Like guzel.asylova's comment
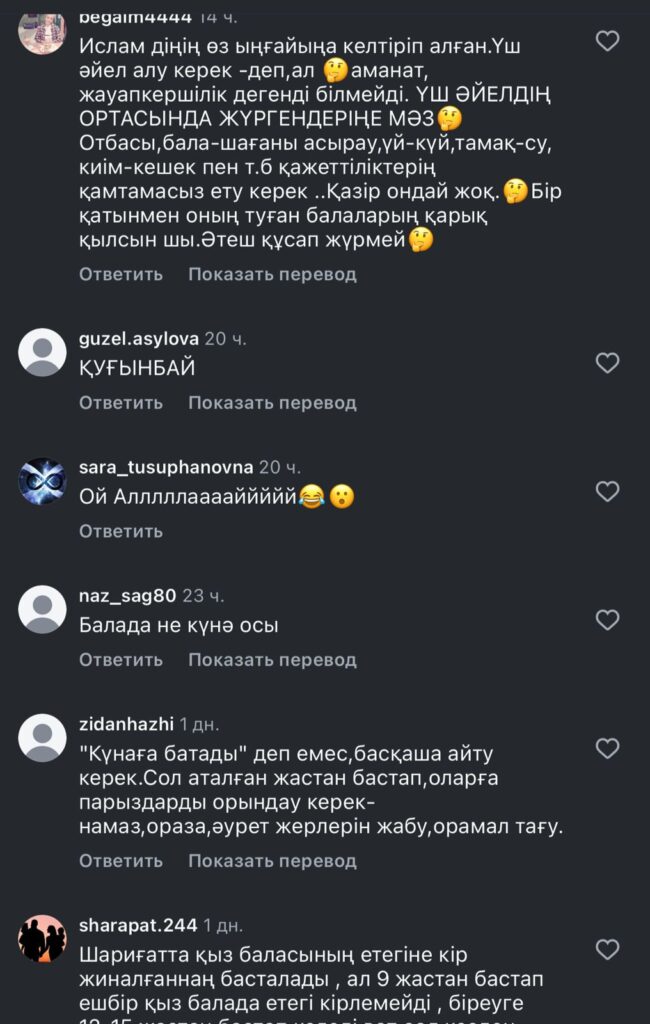 [x=607, y=363]
